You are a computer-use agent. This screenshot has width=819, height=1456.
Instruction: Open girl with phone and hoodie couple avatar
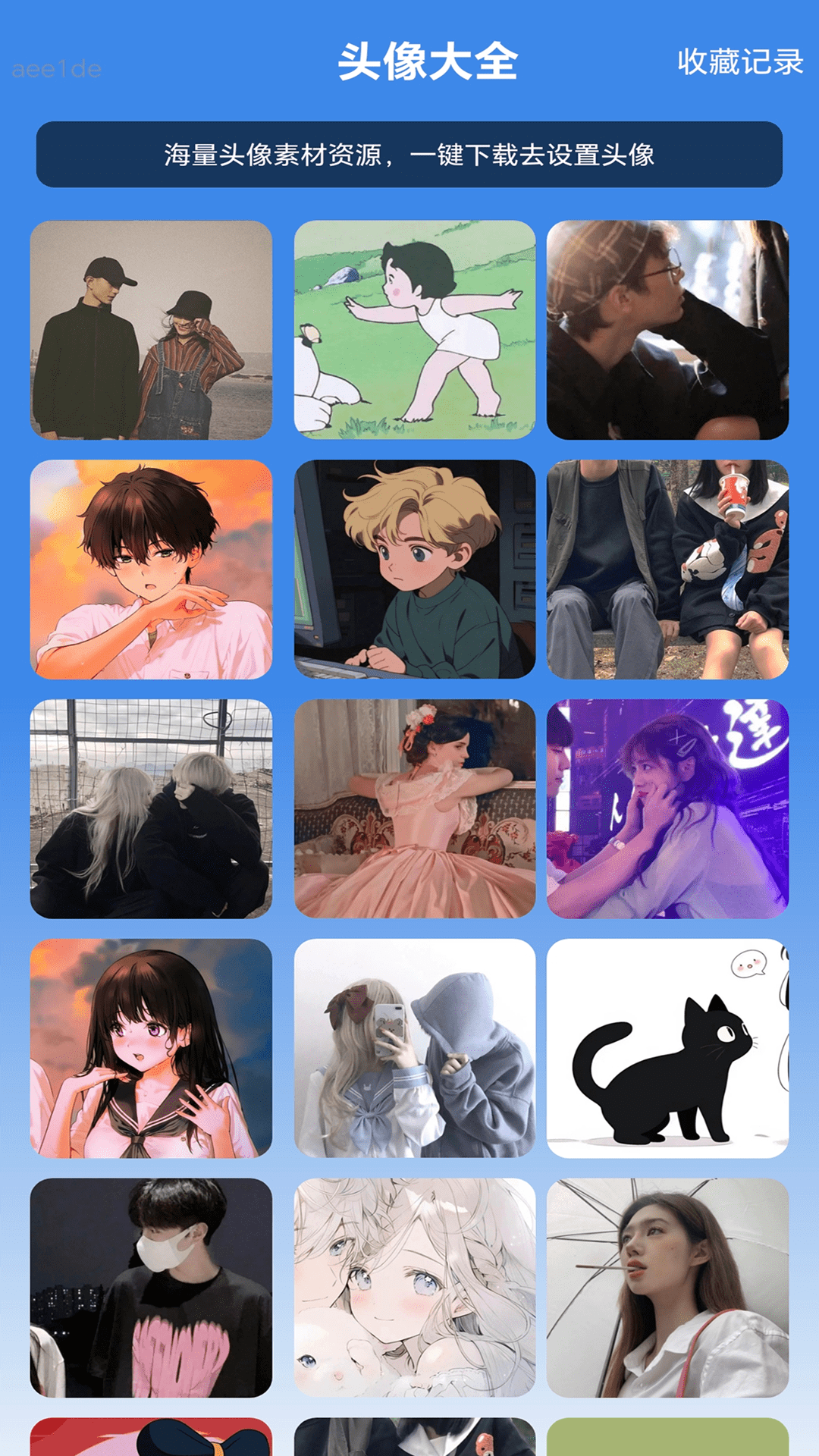tap(415, 1049)
